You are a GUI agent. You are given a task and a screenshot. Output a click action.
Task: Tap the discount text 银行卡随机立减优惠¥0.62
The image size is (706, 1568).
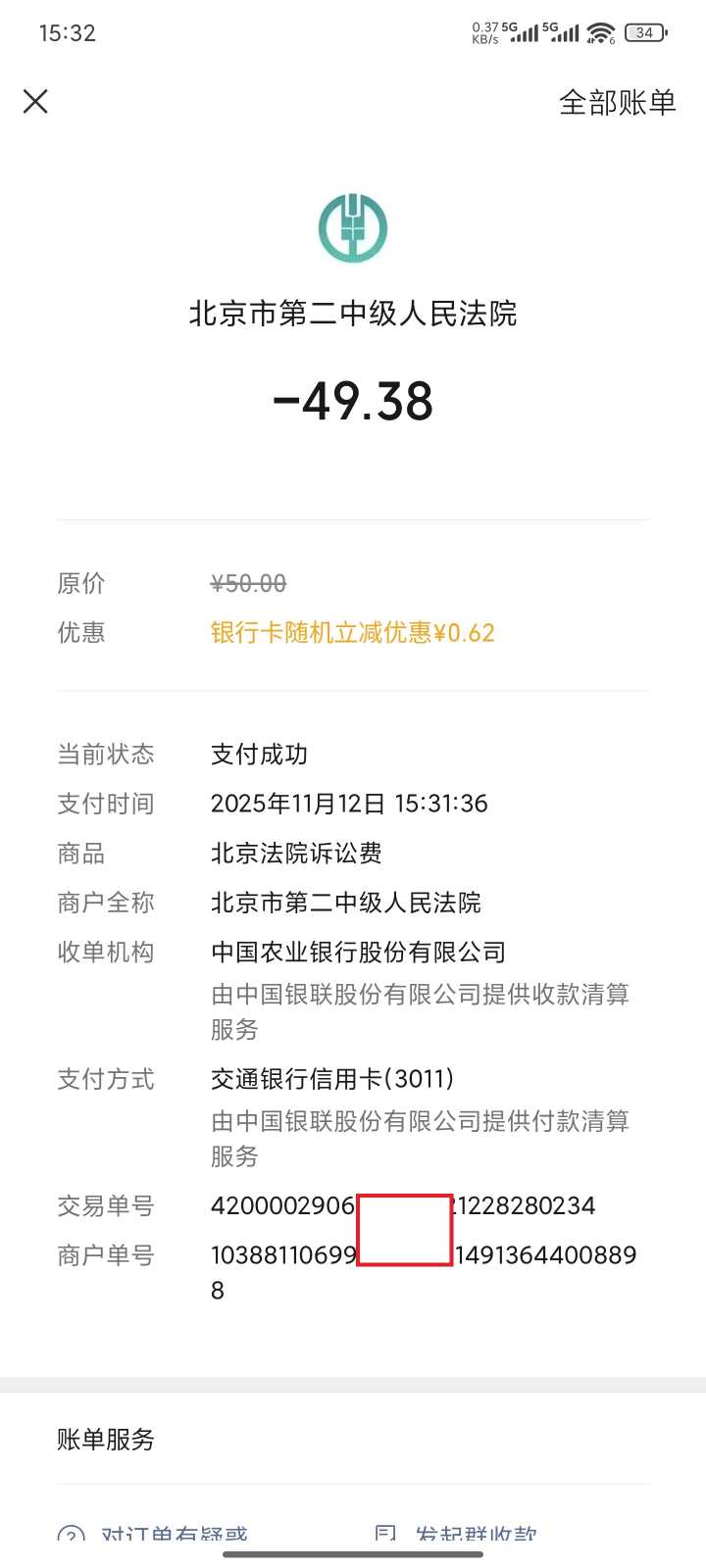pyautogui.click(x=350, y=632)
